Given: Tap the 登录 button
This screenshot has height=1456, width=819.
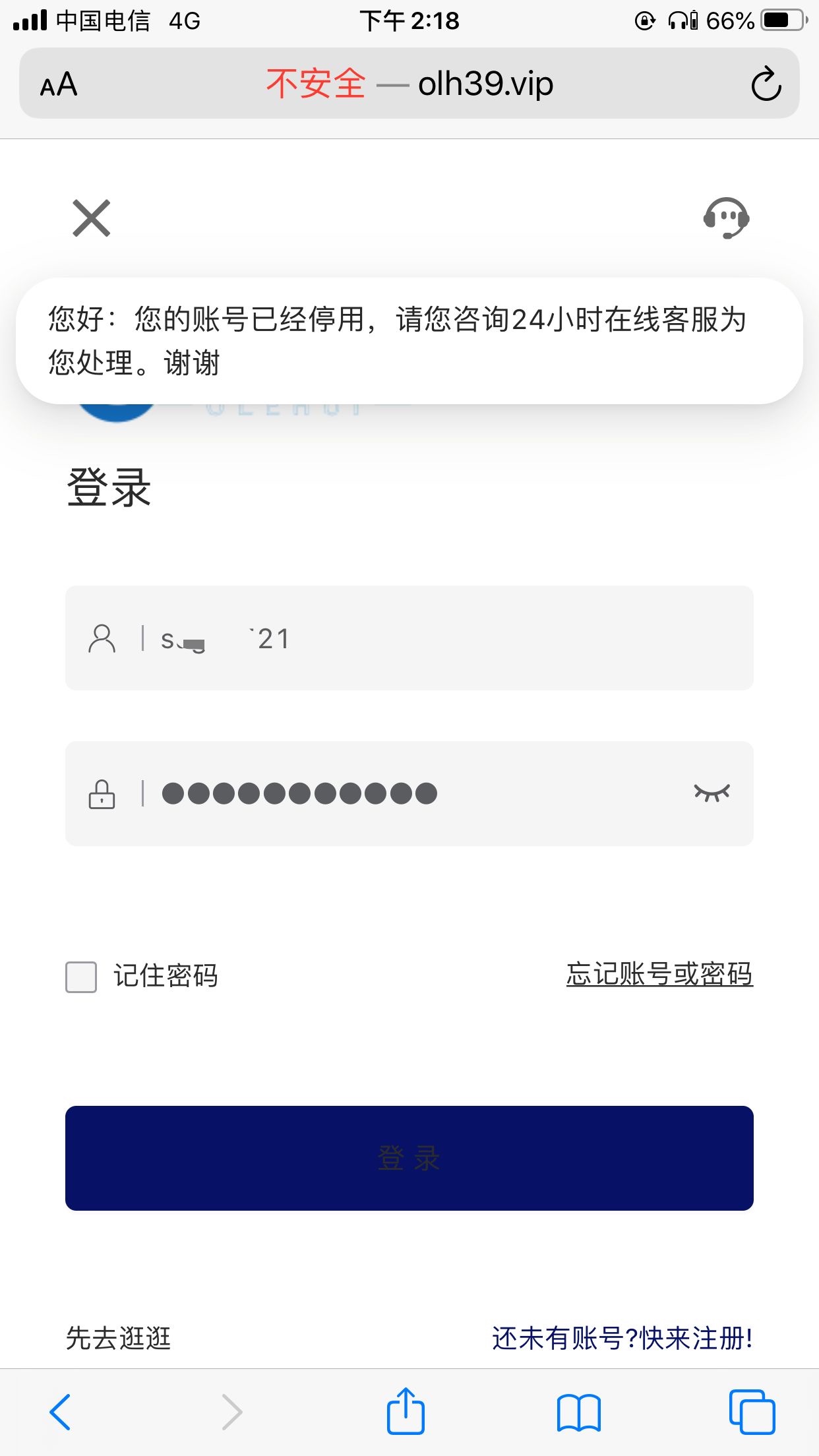Looking at the screenshot, I should point(409,1158).
